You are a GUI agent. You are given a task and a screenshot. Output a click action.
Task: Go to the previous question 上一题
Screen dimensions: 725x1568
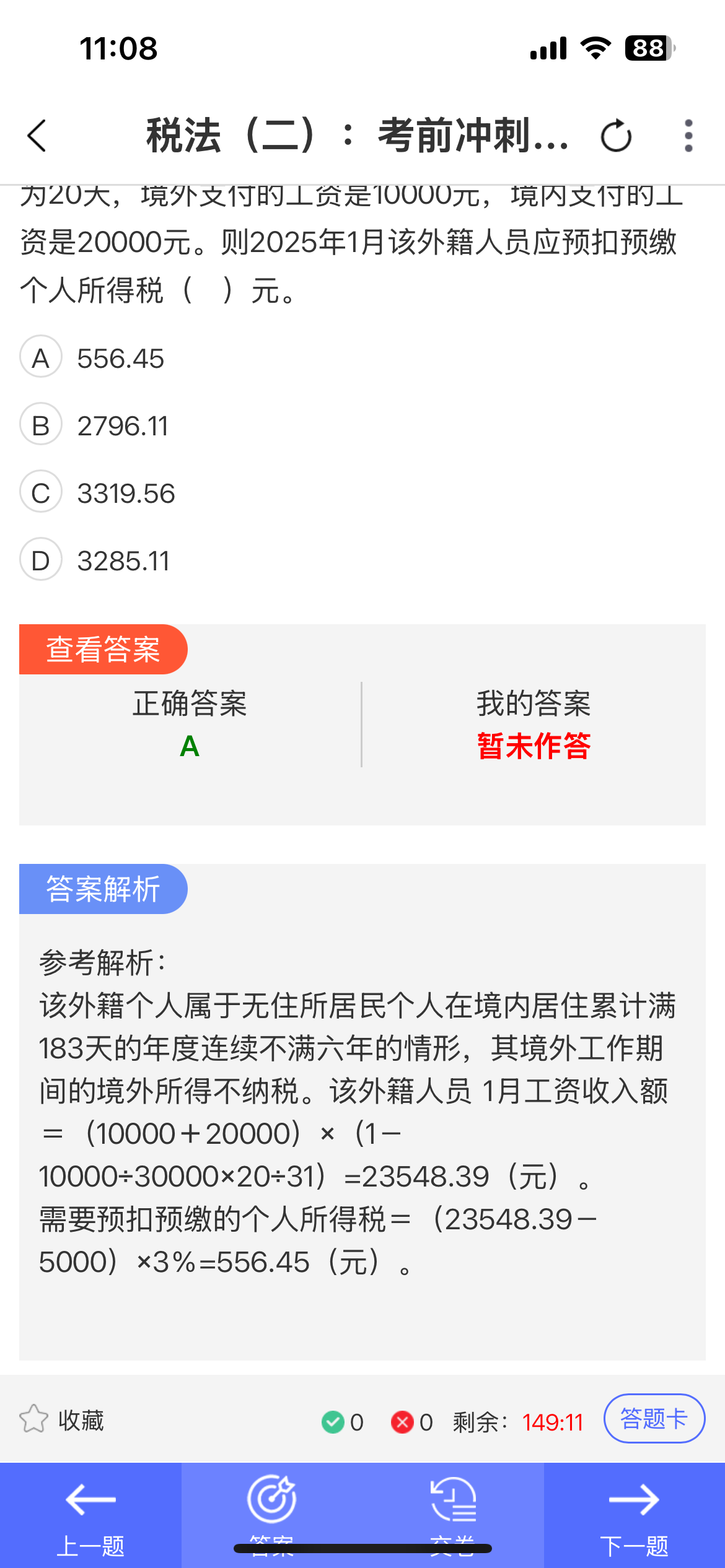90,1515
